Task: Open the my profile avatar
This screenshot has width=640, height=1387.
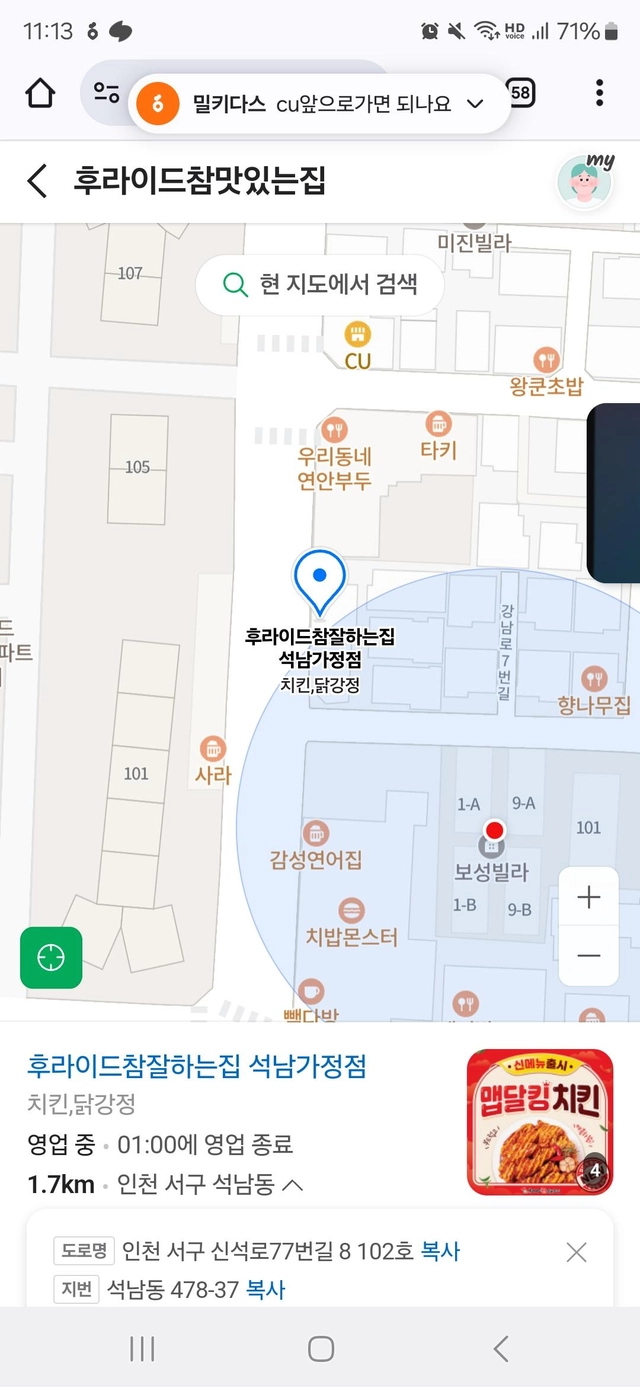Action: tap(584, 182)
